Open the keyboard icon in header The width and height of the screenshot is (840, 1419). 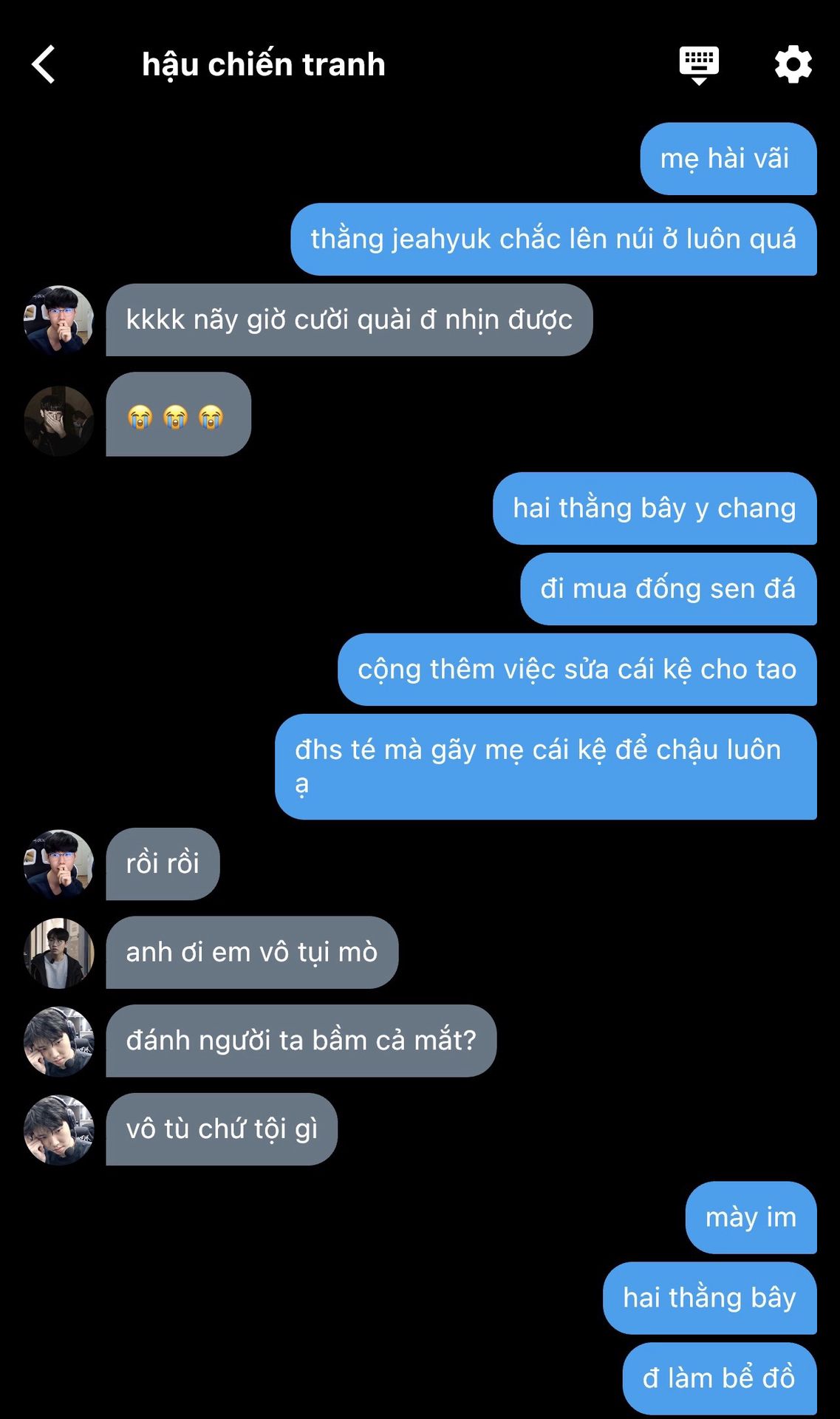(x=699, y=64)
